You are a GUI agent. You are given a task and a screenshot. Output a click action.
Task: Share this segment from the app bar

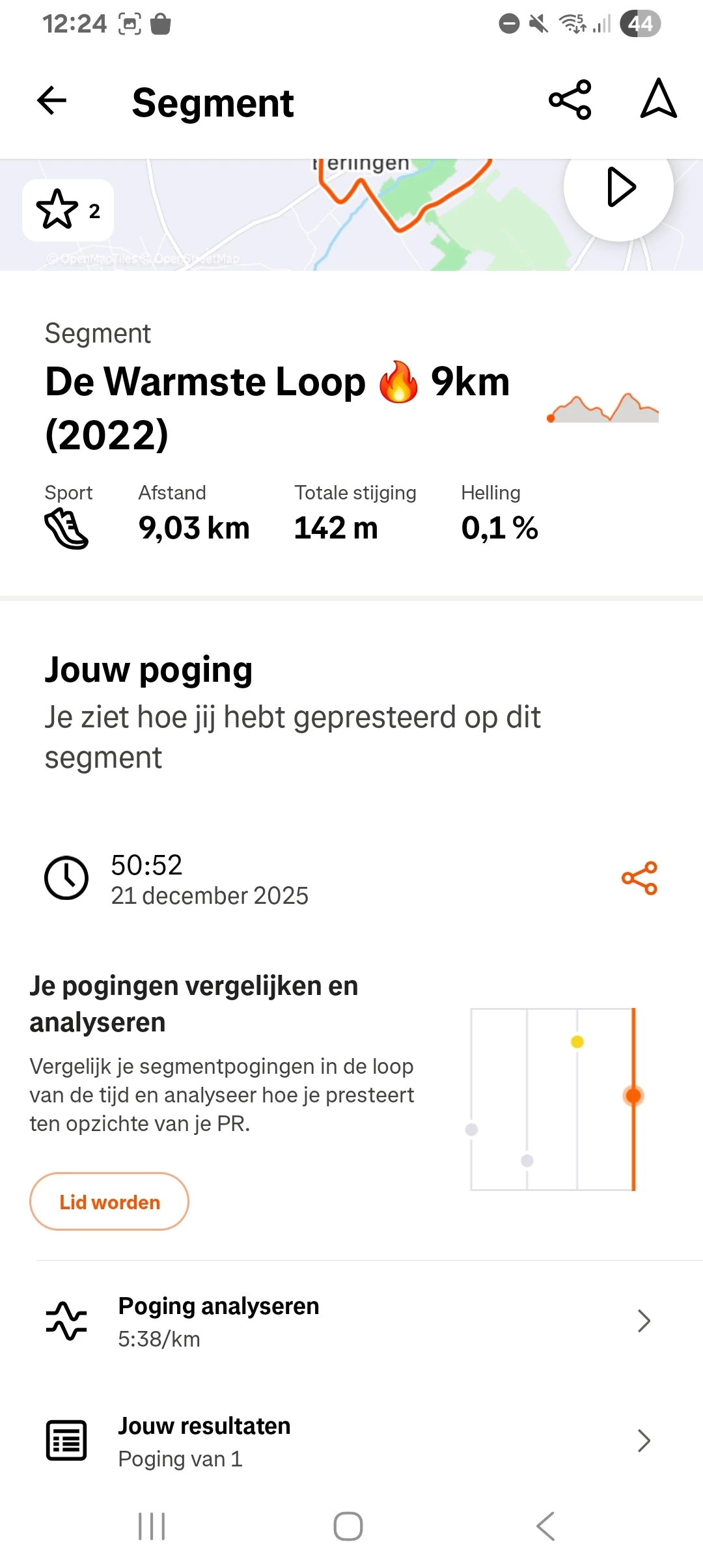point(570,100)
